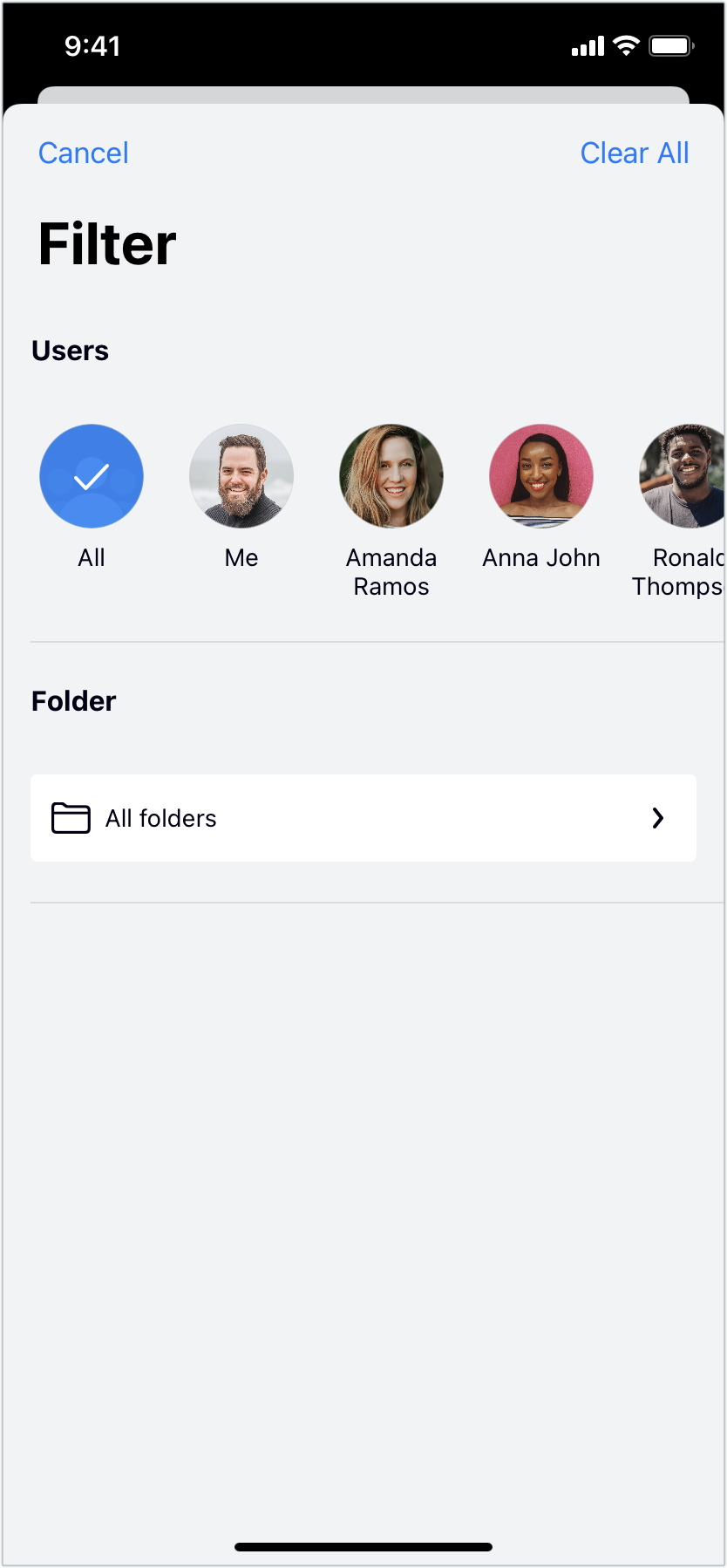Select the All users option
727x1568 pixels.
(x=92, y=476)
